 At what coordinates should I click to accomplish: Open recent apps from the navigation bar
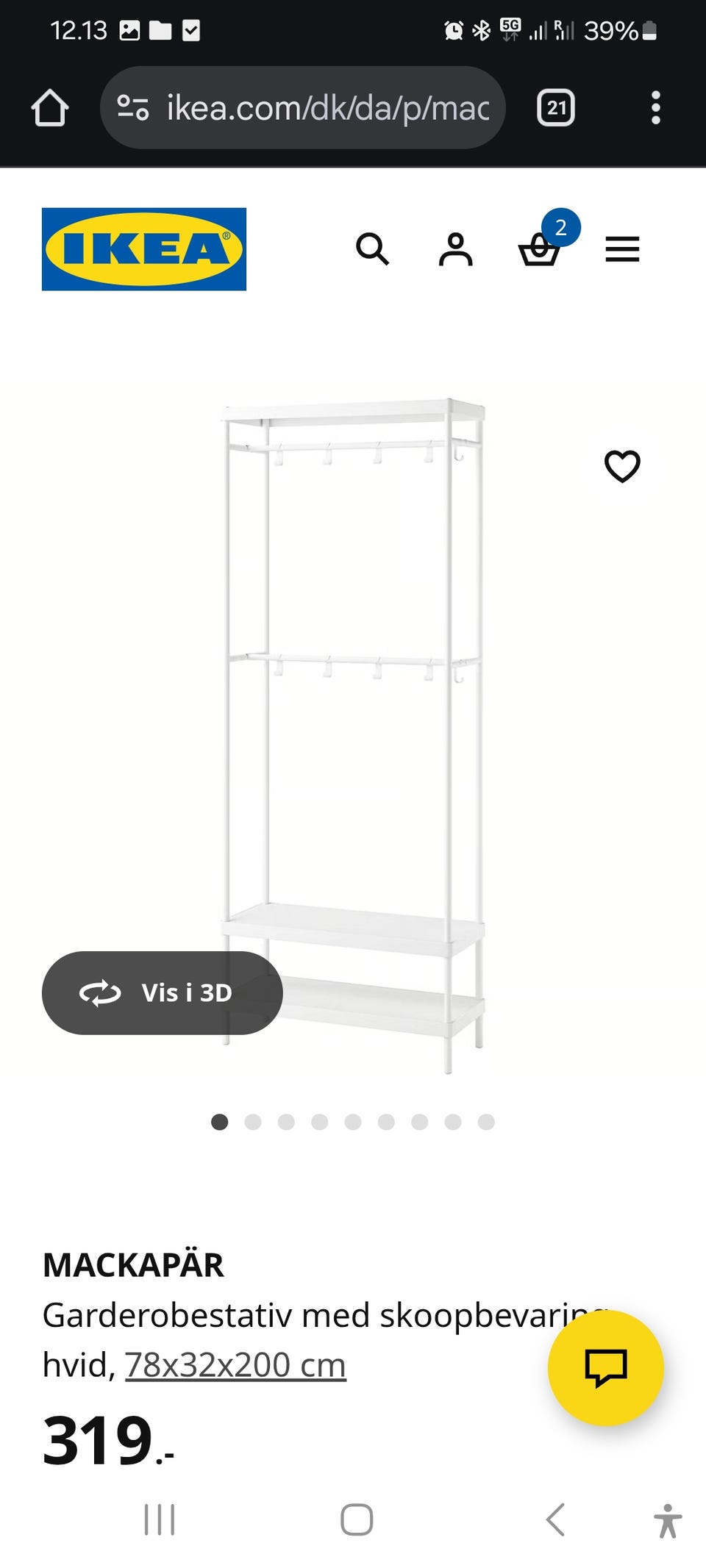point(160,1519)
